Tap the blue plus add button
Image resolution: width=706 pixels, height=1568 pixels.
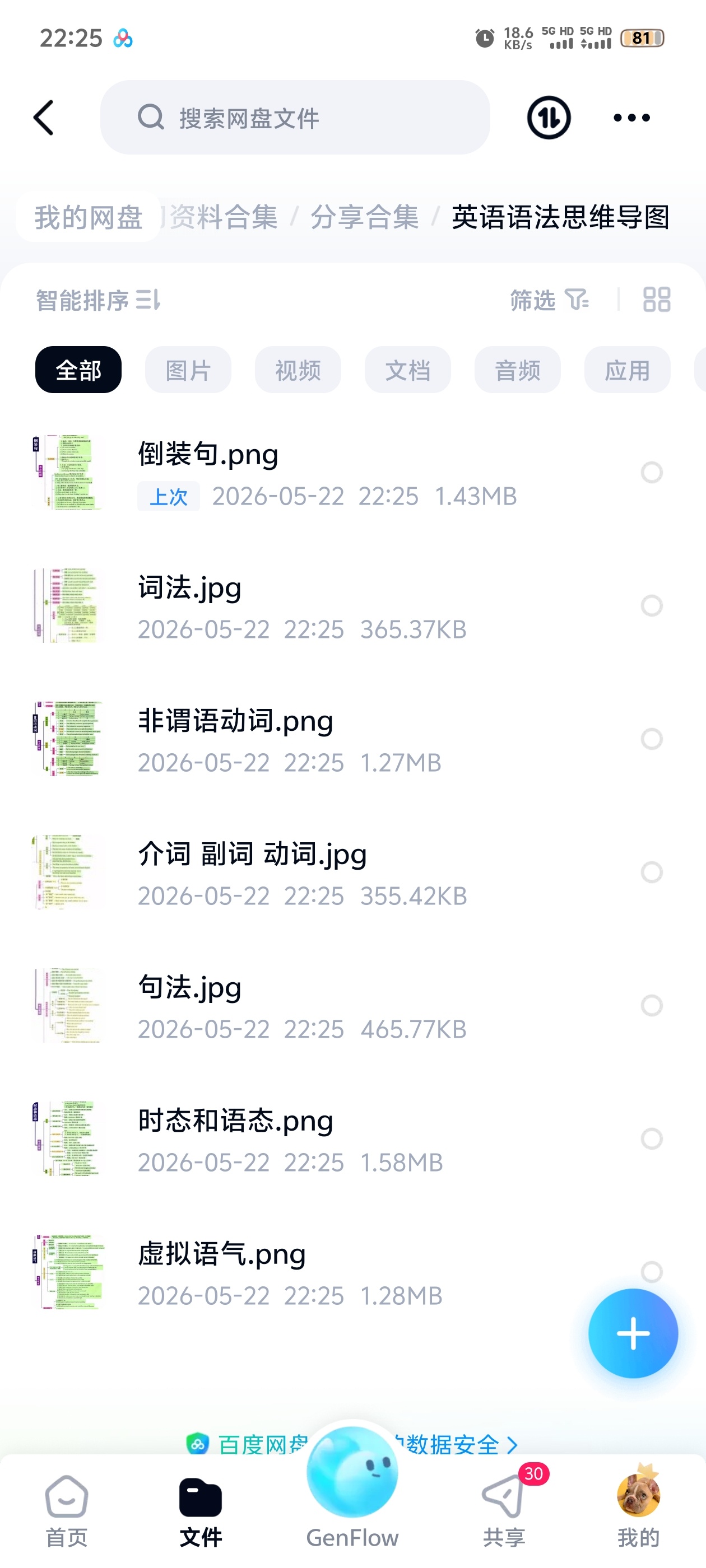click(633, 1333)
